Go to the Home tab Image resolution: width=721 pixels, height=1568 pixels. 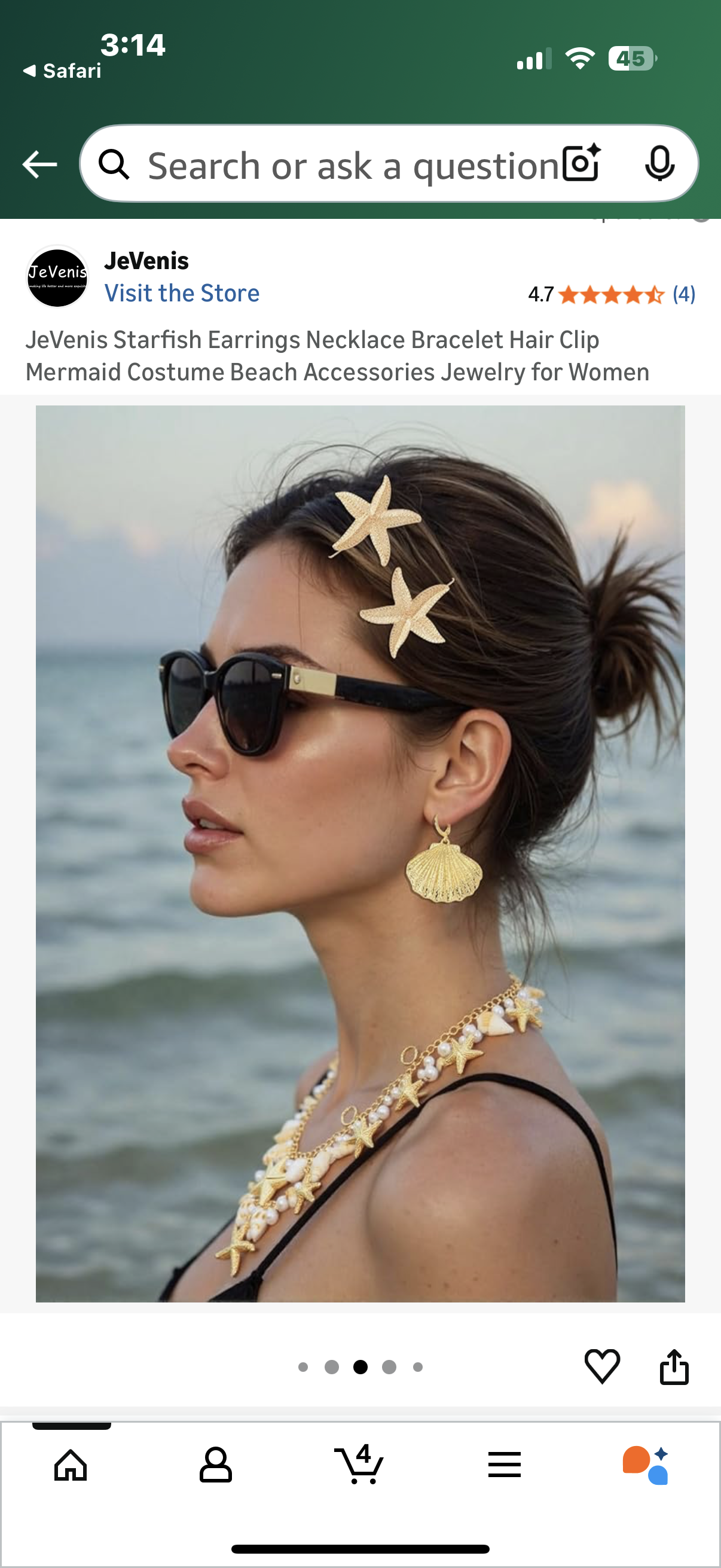point(71,1465)
